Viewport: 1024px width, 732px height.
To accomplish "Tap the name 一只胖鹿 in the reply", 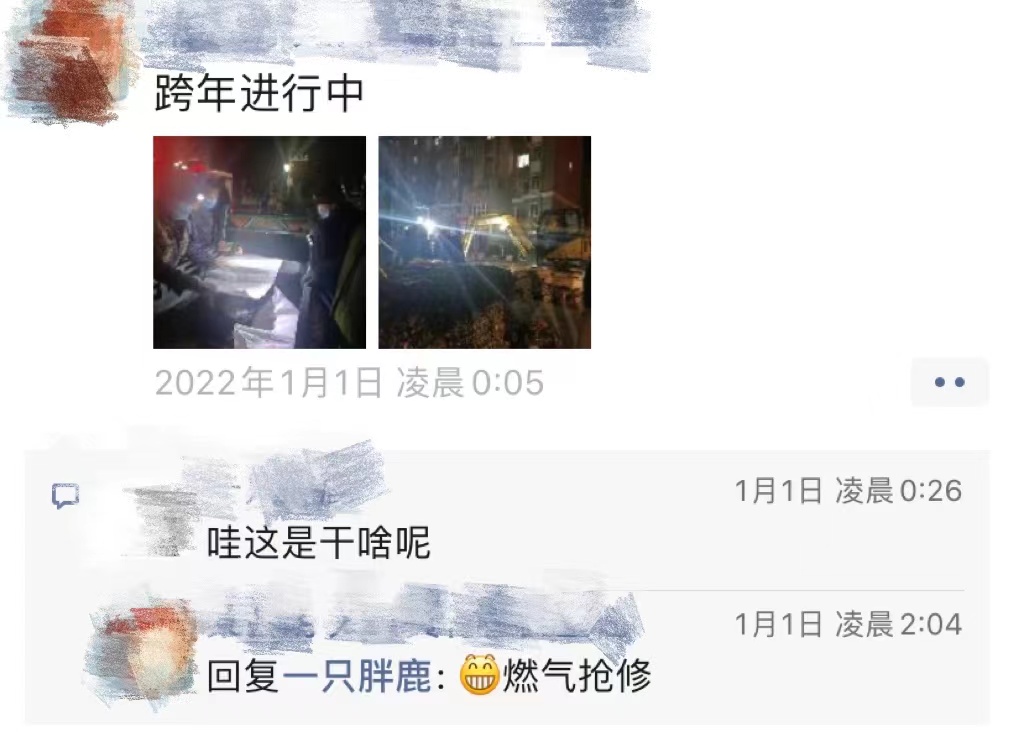I will pyautogui.click(x=357, y=677).
